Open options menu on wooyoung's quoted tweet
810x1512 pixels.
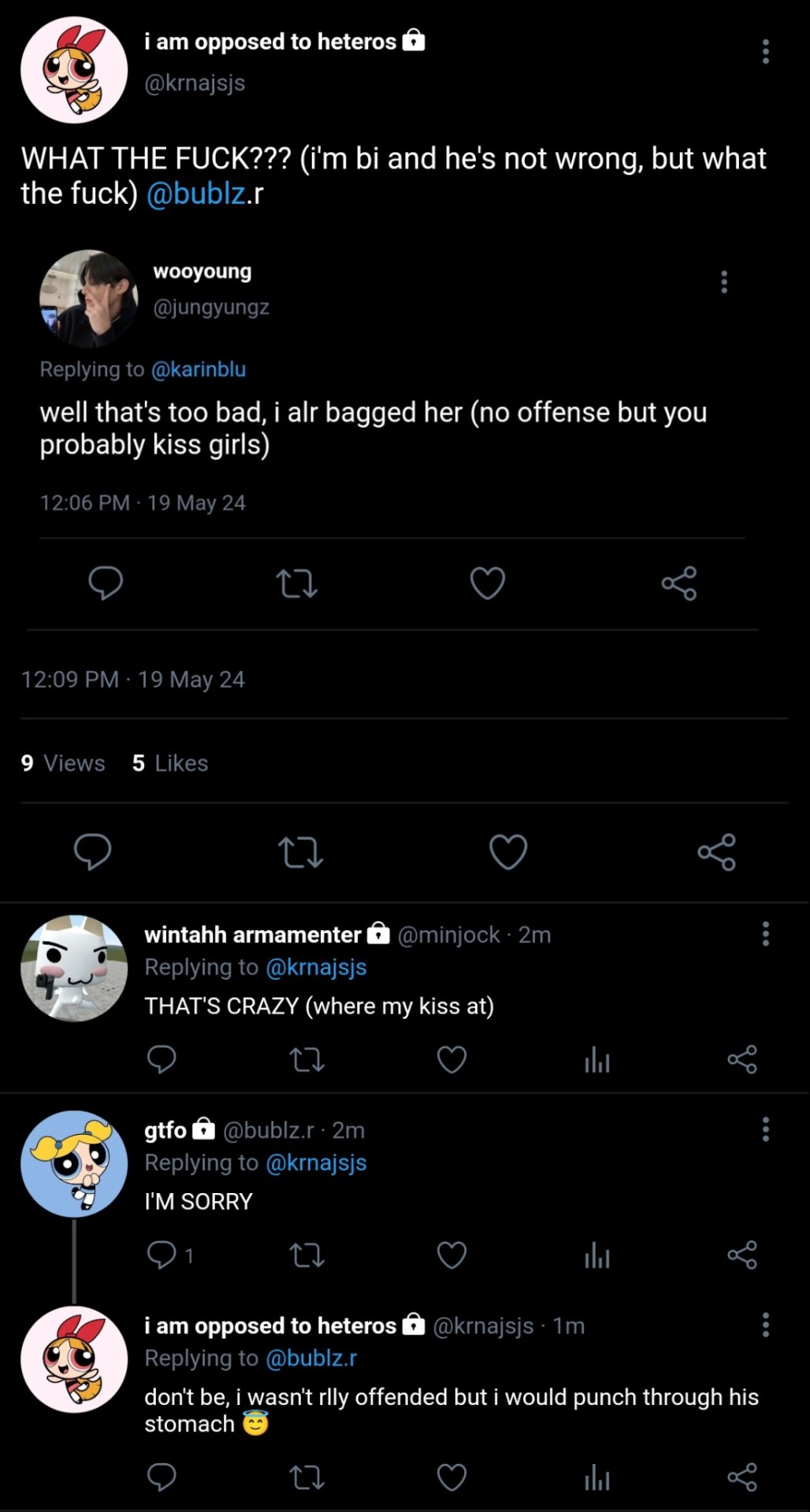[723, 282]
